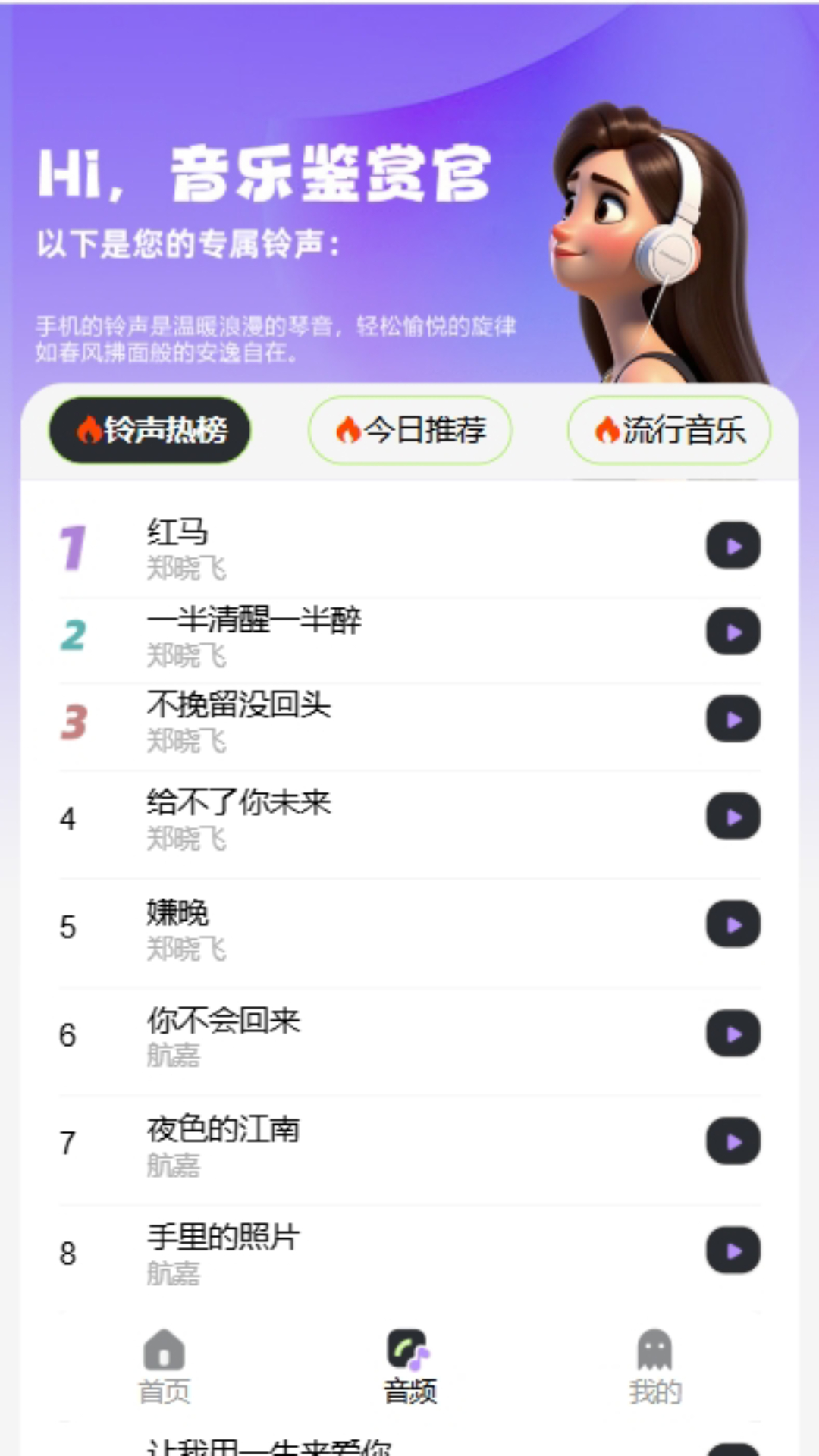
Task: Select the 铃声热榜 category button
Action: (149, 429)
